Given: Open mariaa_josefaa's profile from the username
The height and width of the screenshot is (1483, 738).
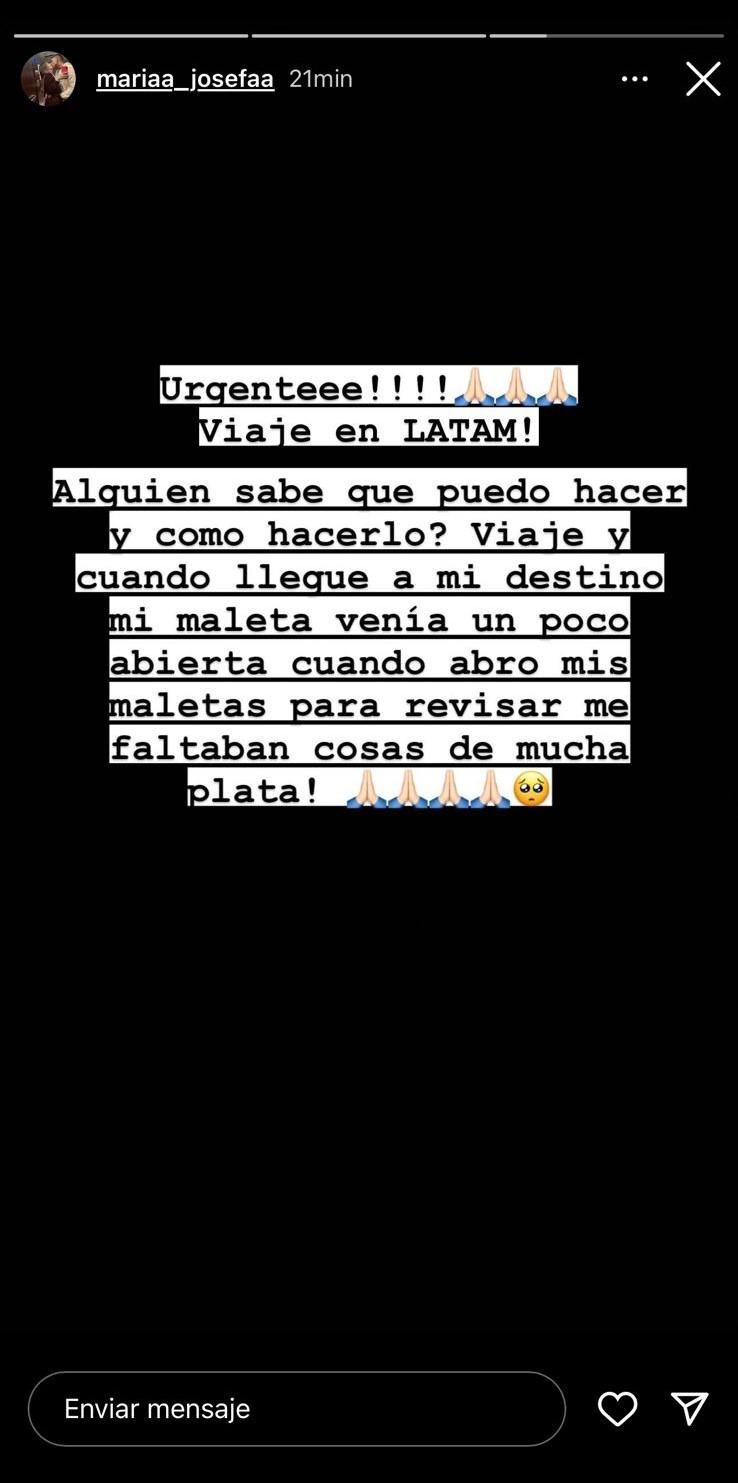Looking at the screenshot, I should coord(185,79).
